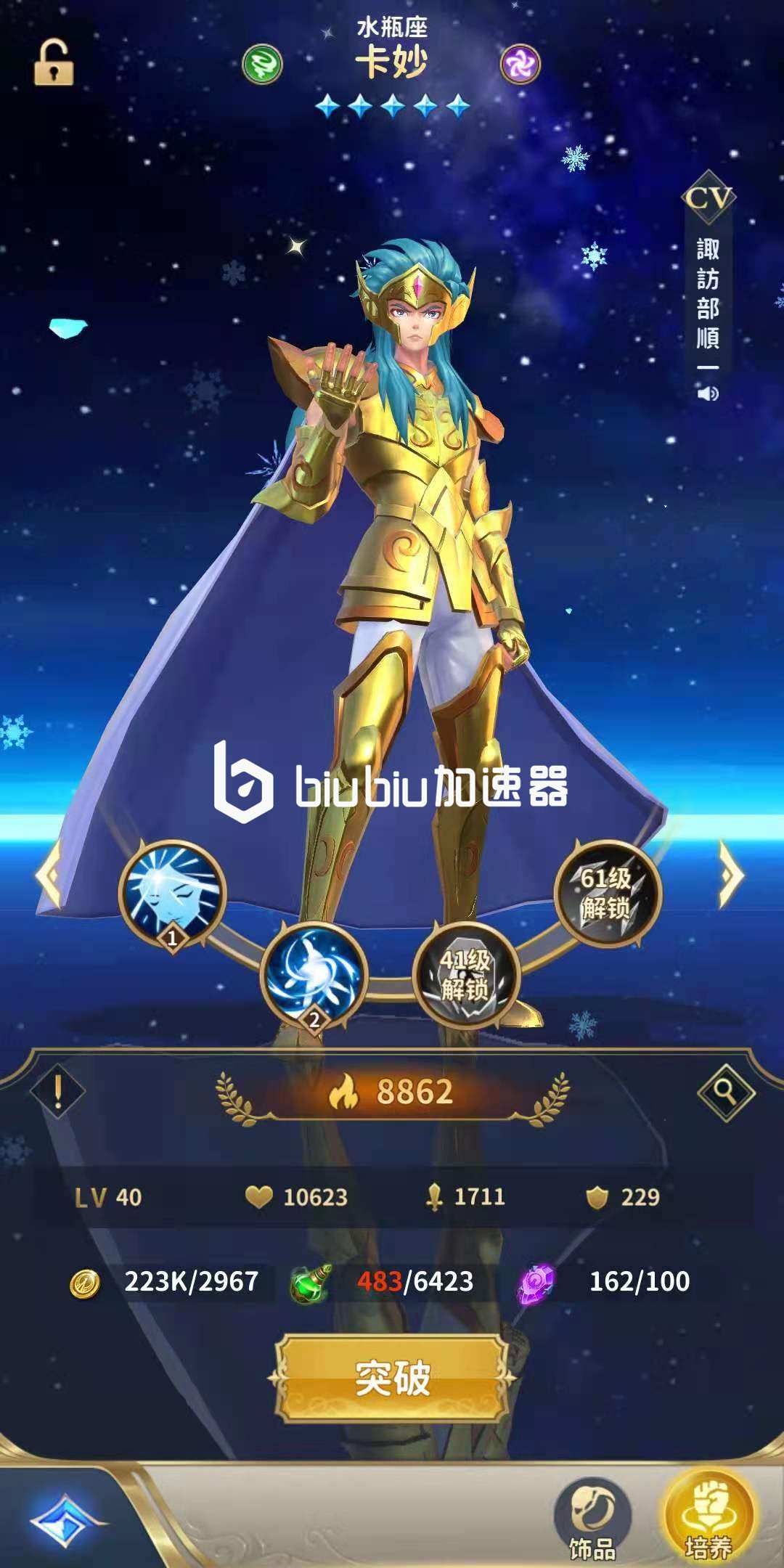Open the magnifier stats detail icon
The image size is (784, 1568).
click(x=725, y=1091)
